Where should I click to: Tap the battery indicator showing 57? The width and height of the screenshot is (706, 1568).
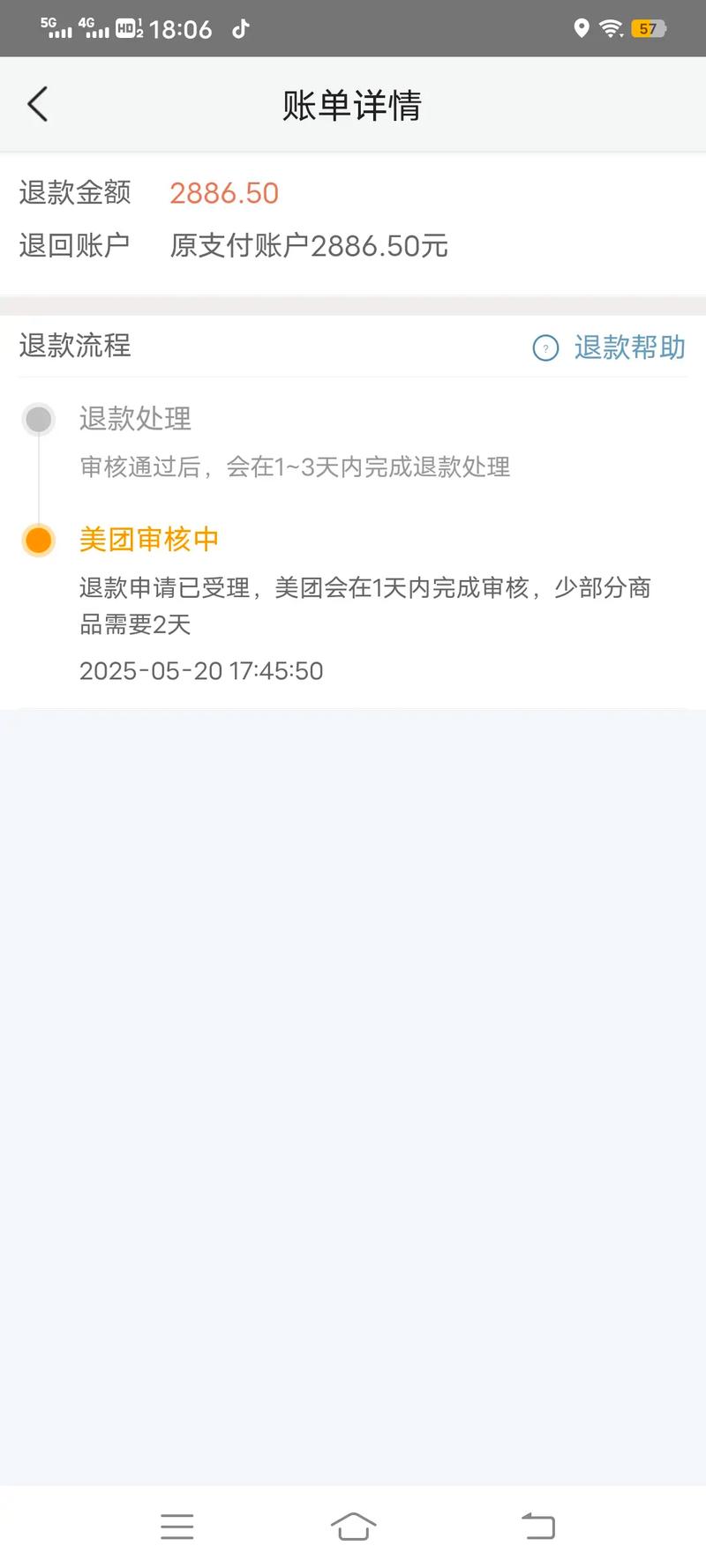(x=650, y=28)
